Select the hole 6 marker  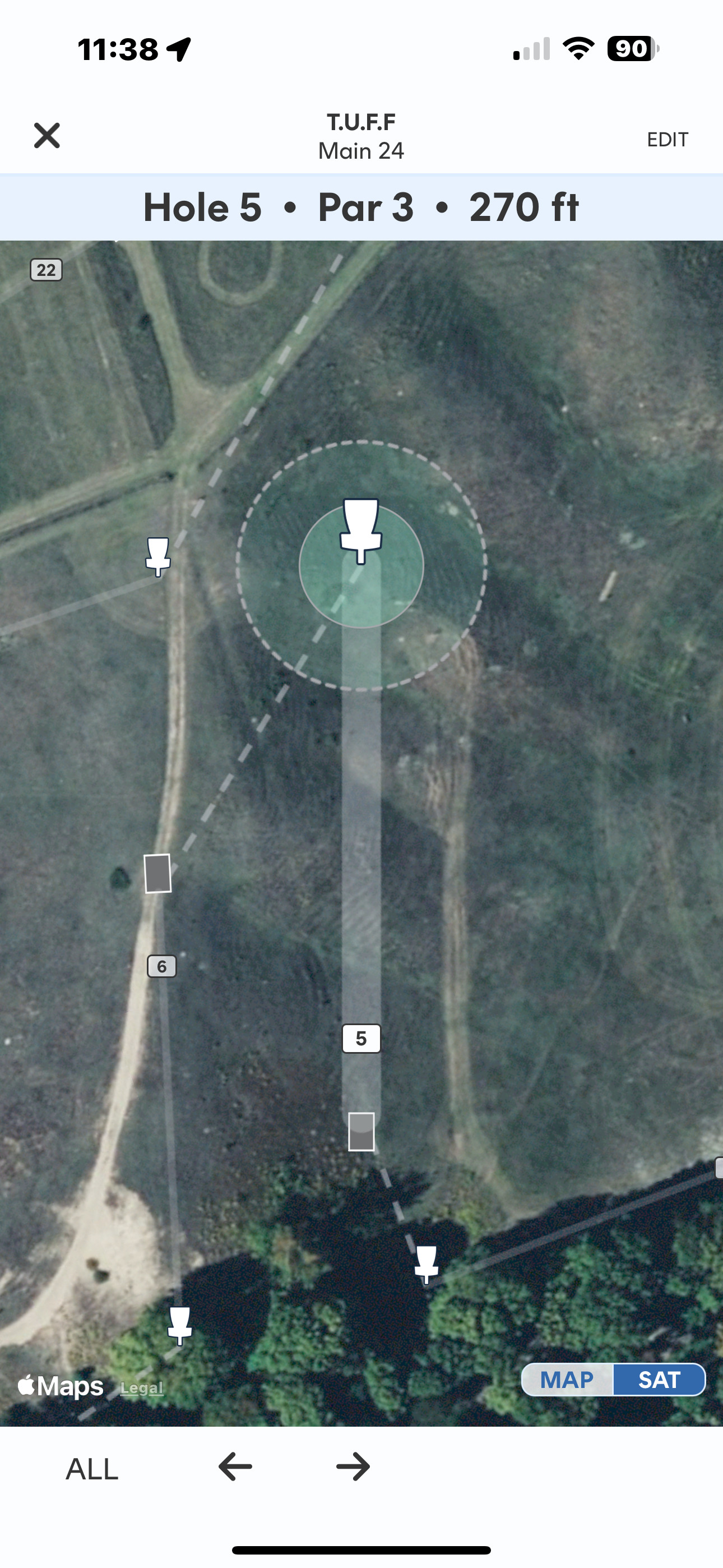(x=162, y=966)
